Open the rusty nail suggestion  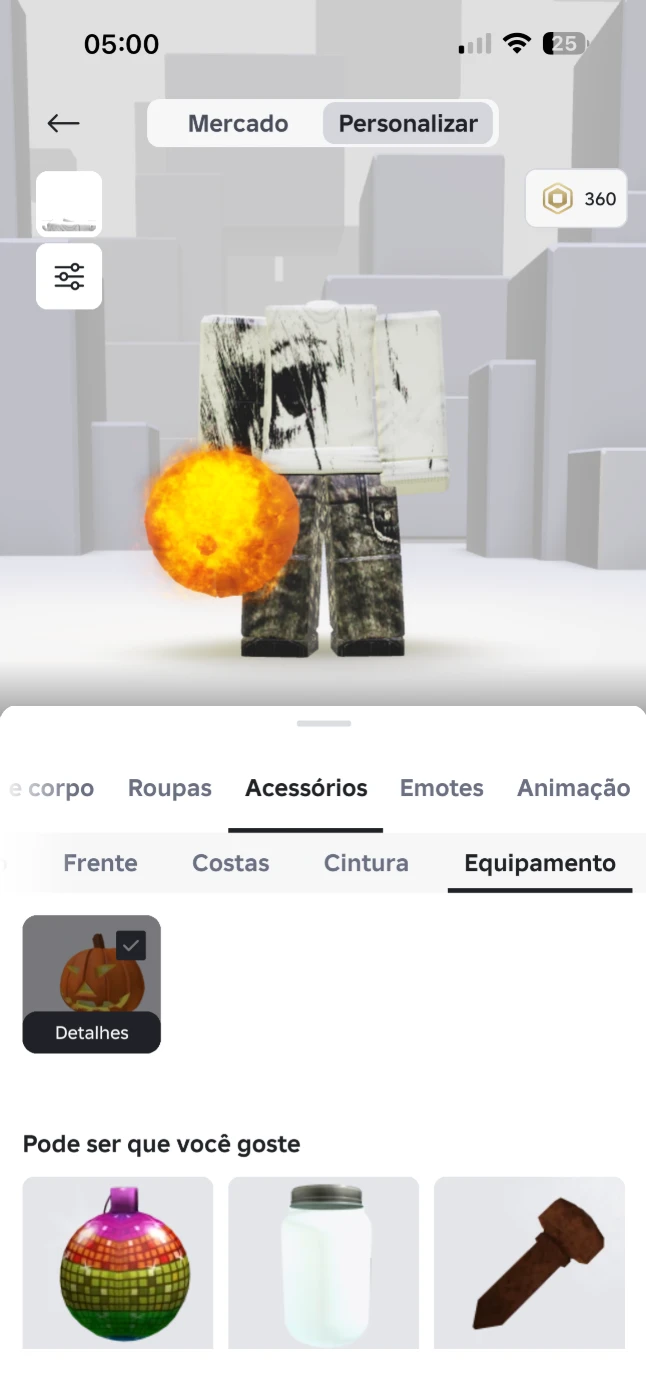click(x=529, y=1262)
